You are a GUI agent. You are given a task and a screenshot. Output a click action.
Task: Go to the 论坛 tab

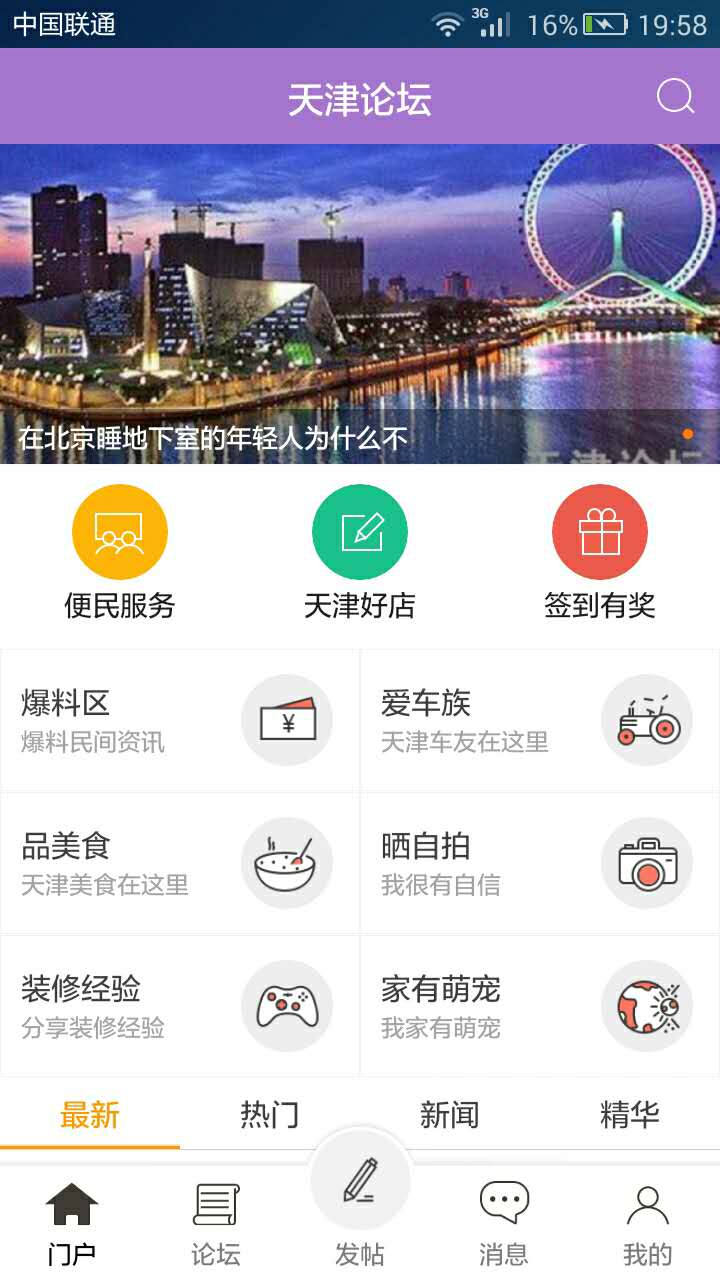coord(216,1224)
